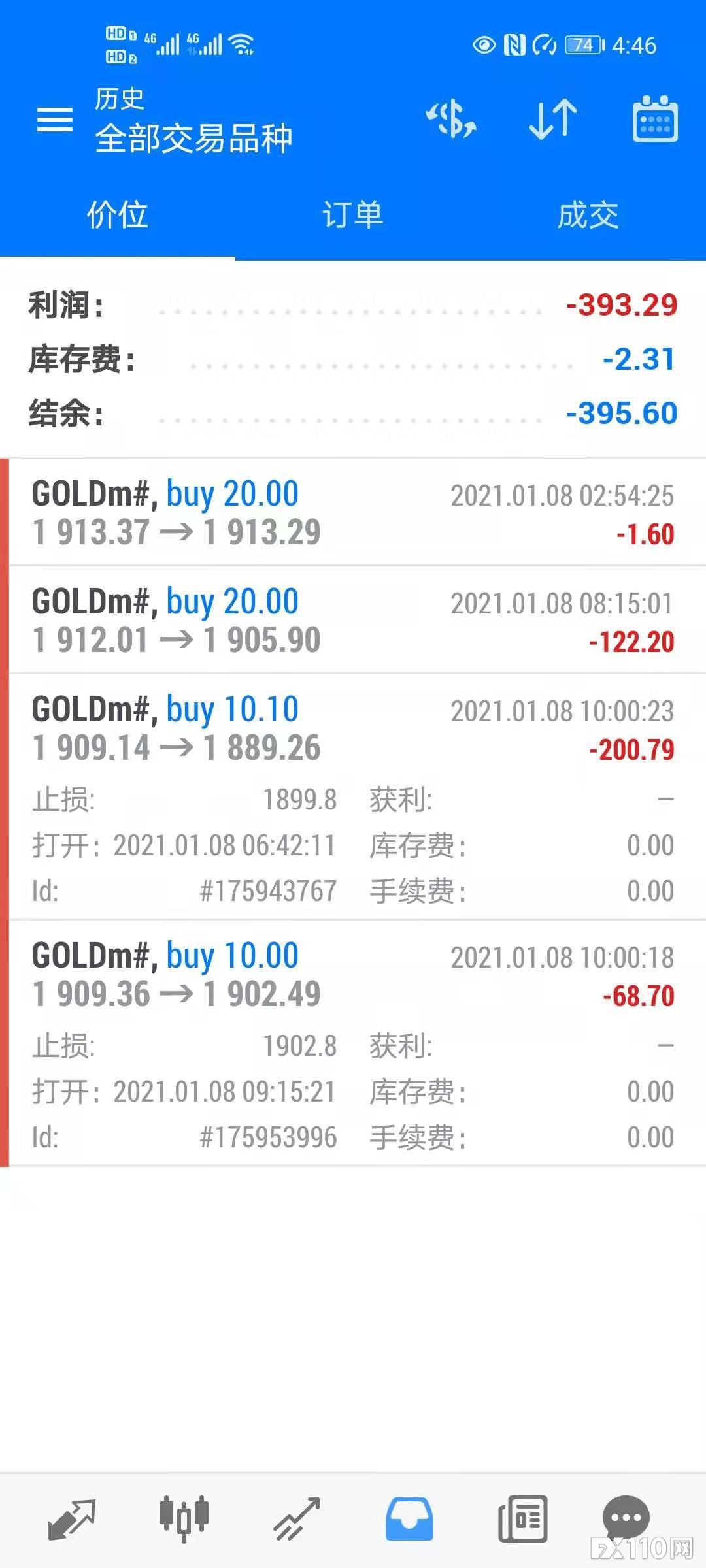Switch to the 价位 tab
The image size is (706, 1568).
(x=118, y=215)
